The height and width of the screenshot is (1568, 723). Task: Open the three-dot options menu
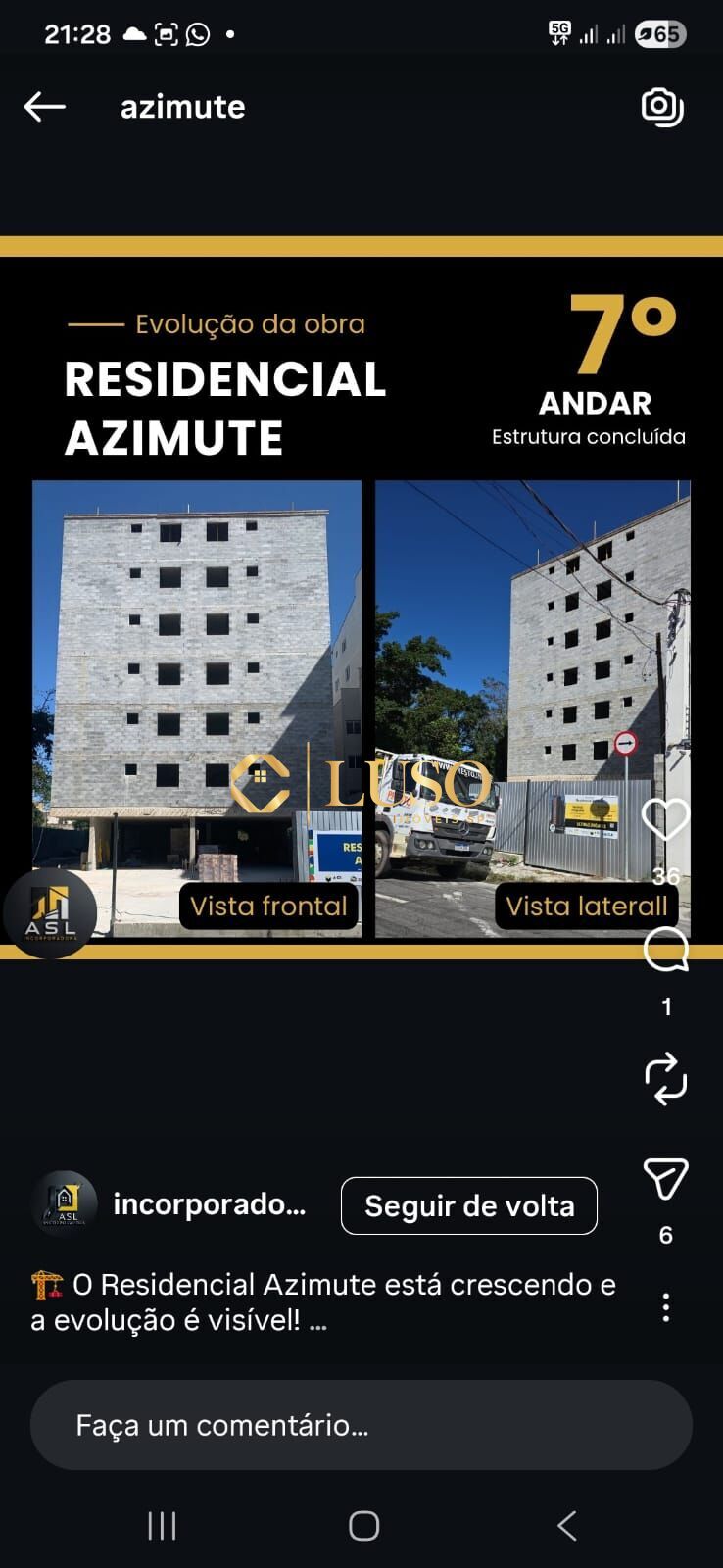click(x=666, y=1307)
